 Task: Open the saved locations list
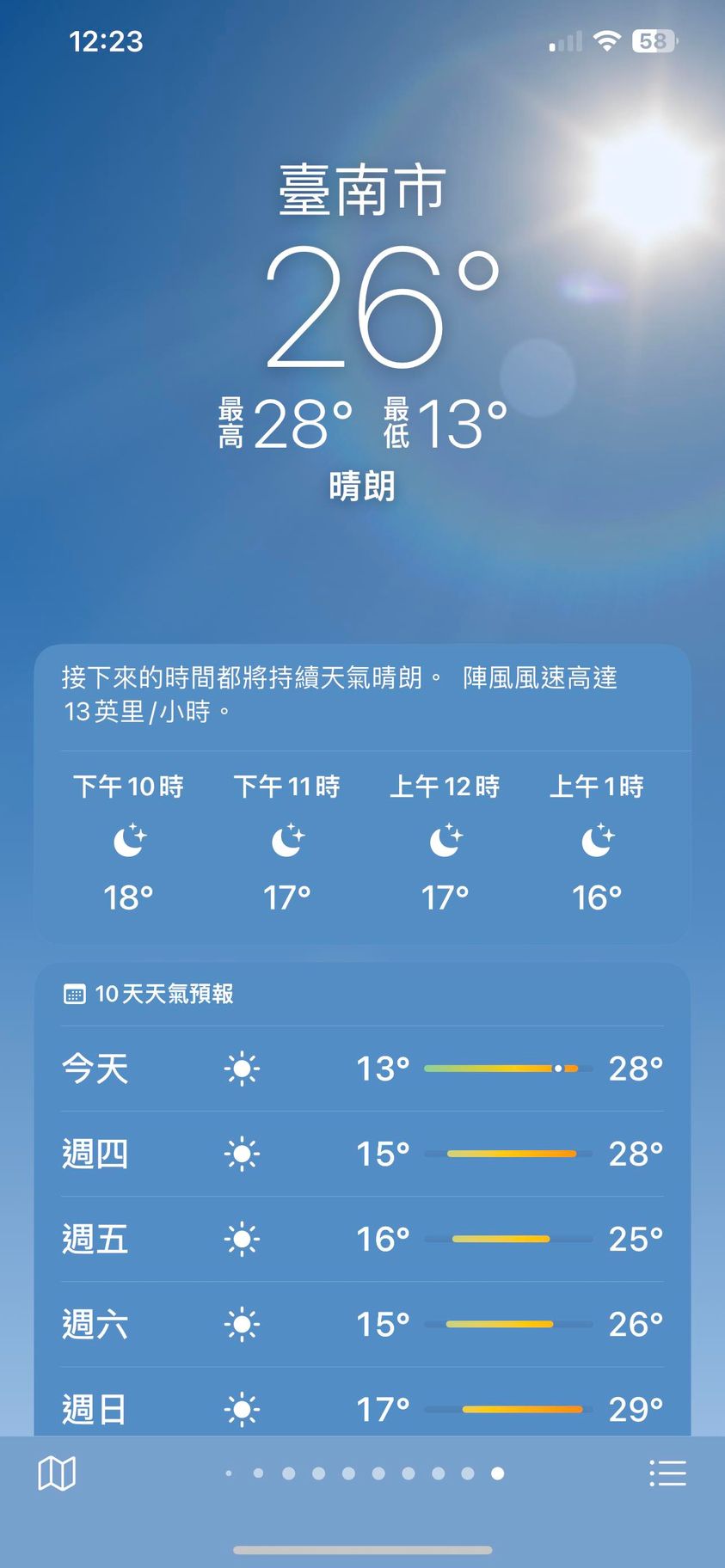pos(667,1473)
